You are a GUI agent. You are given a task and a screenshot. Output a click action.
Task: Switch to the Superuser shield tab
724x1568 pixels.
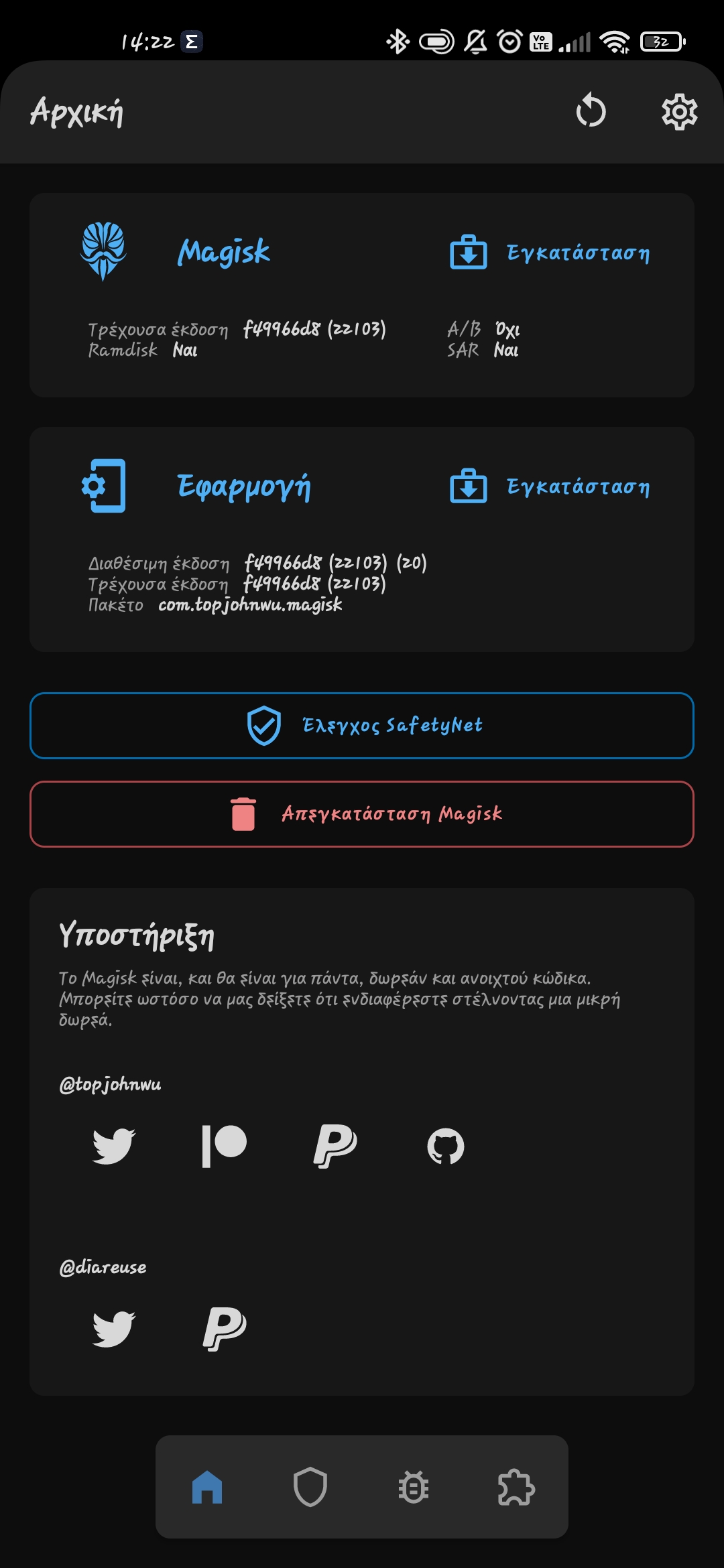[x=310, y=1487]
